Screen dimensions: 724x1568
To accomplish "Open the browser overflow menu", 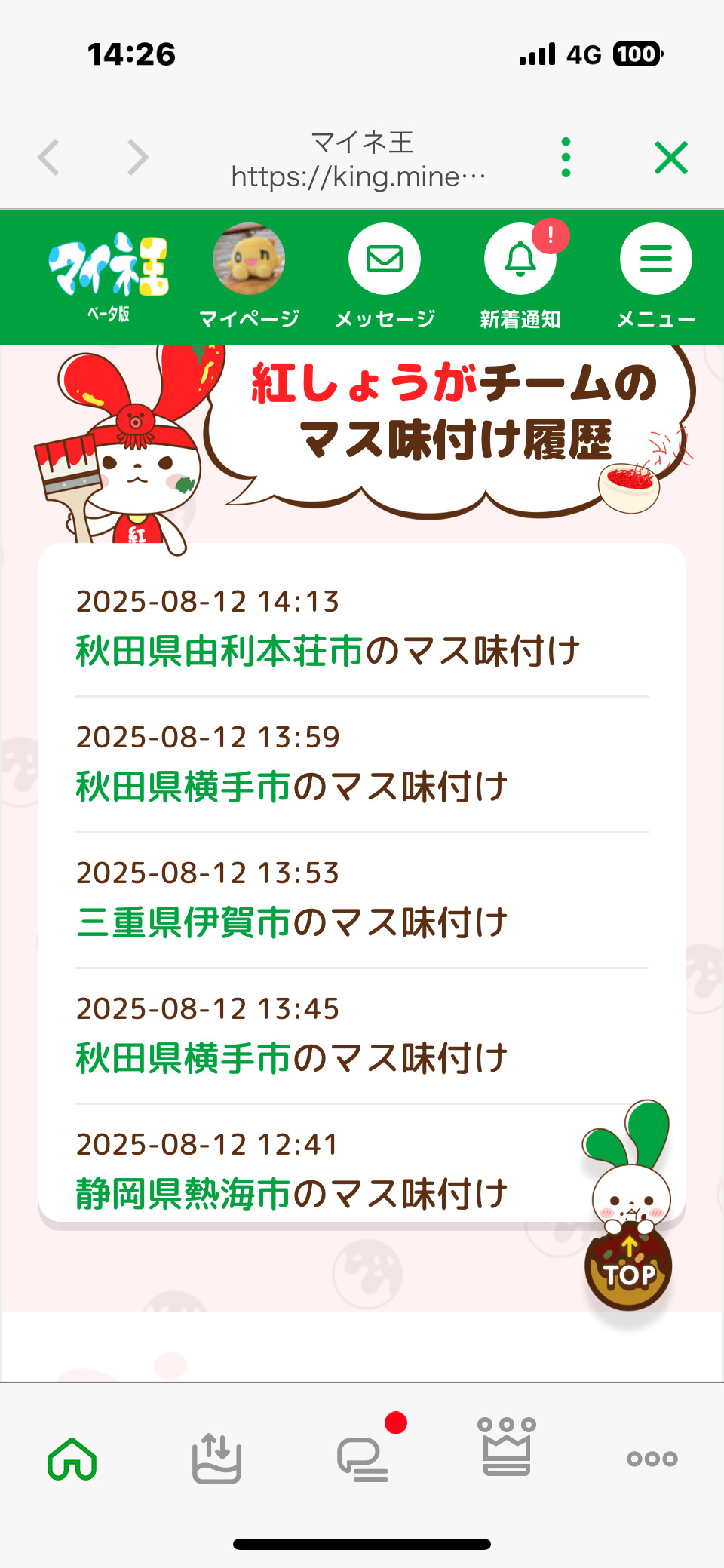I will click(x=566, y=158).
